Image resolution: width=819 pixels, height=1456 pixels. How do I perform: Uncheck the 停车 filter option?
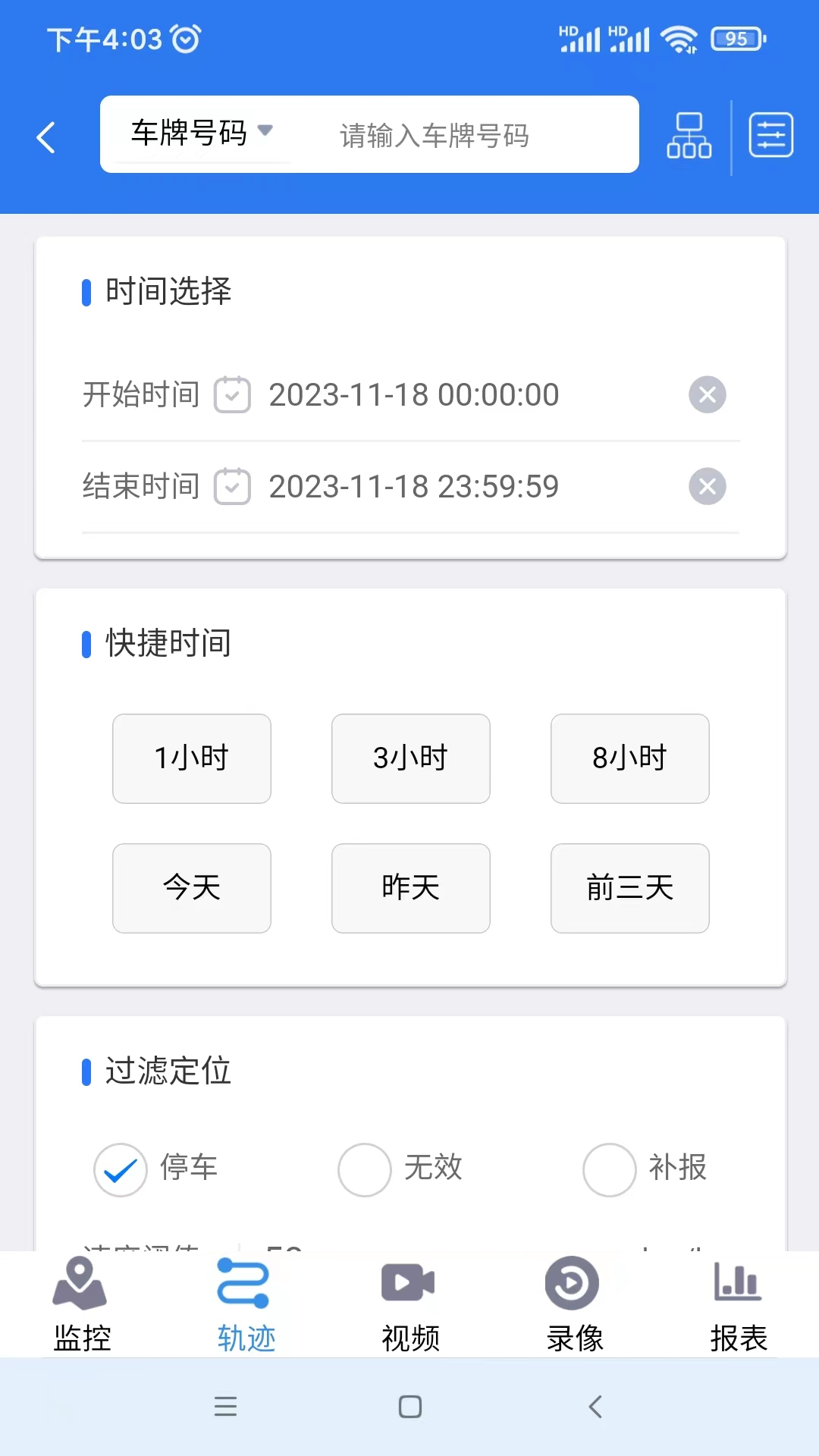point(120,1170)
